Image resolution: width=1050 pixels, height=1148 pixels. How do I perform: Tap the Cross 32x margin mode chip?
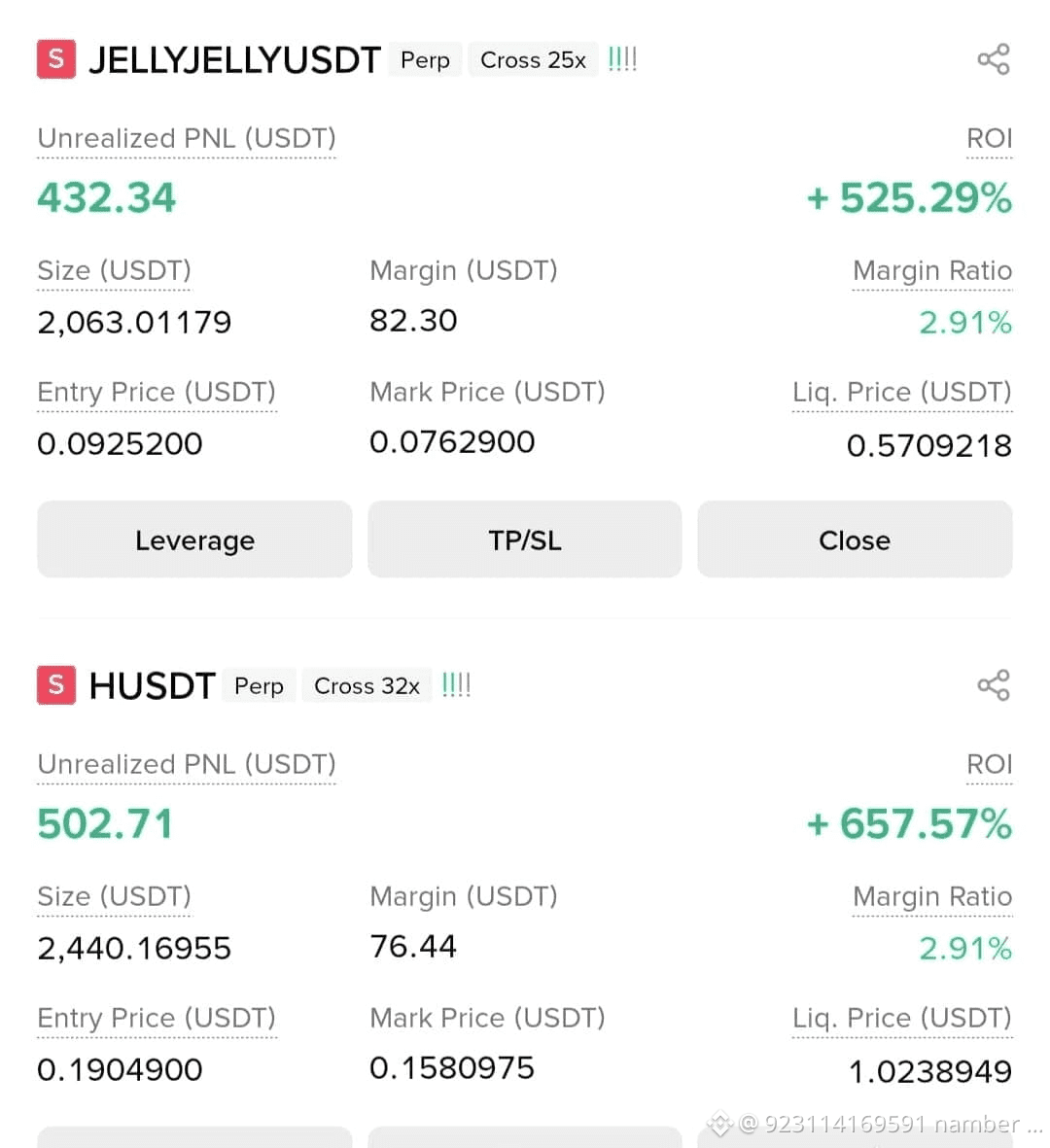pyautogui.click(x=367, y=686)
